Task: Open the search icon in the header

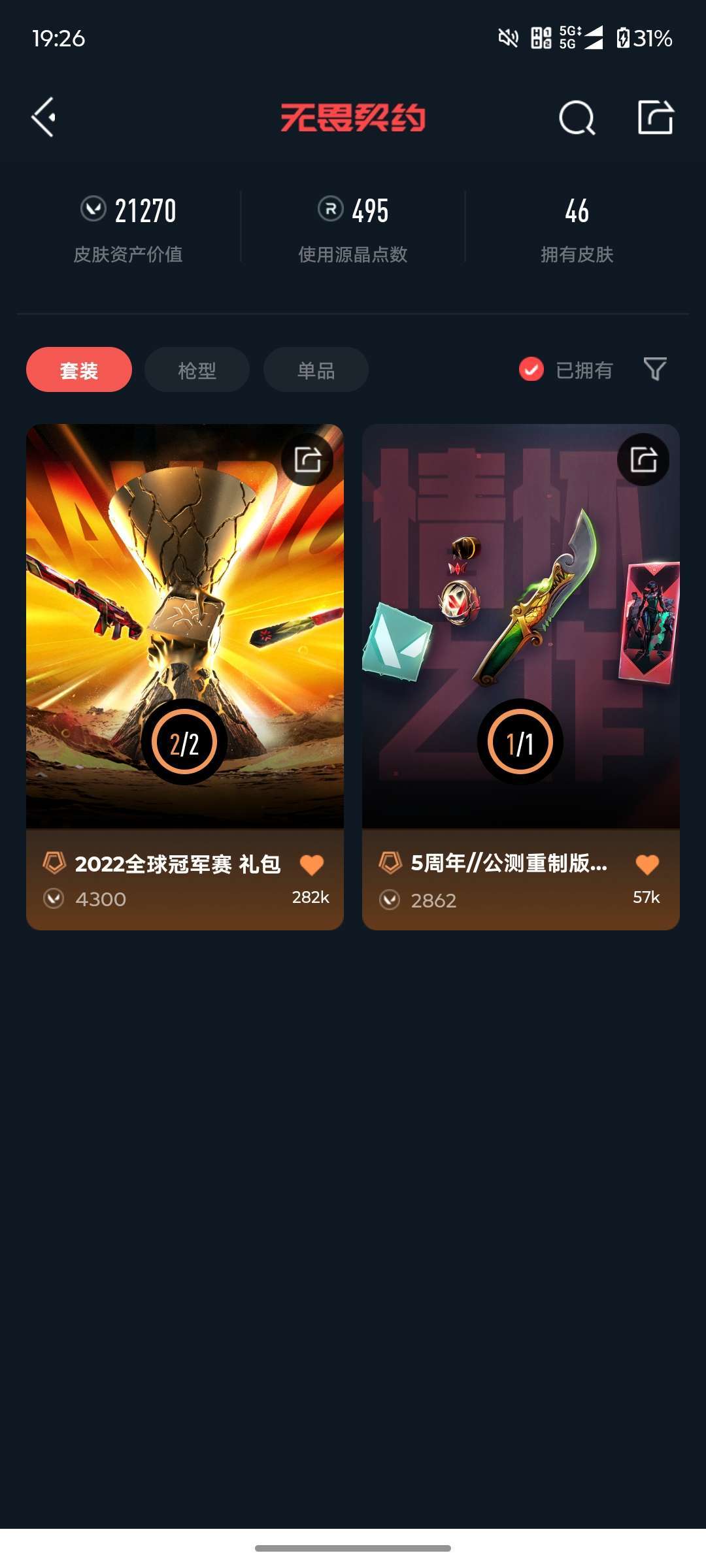Action: click(577, 118)
